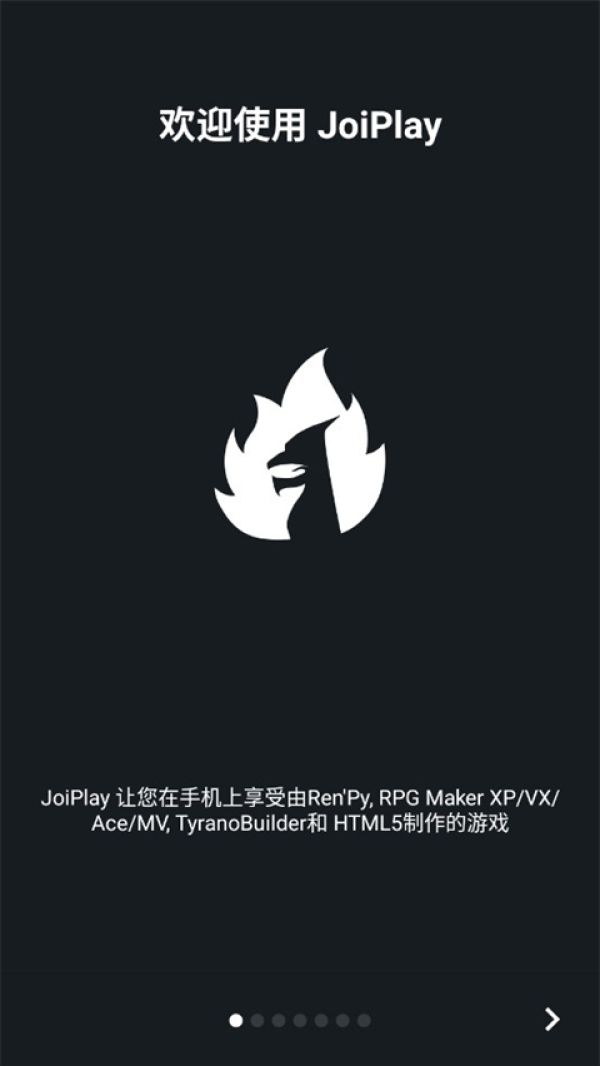600x1066 pixels.
Task: Go to the next onboarding page
Action: (552, 1019)
